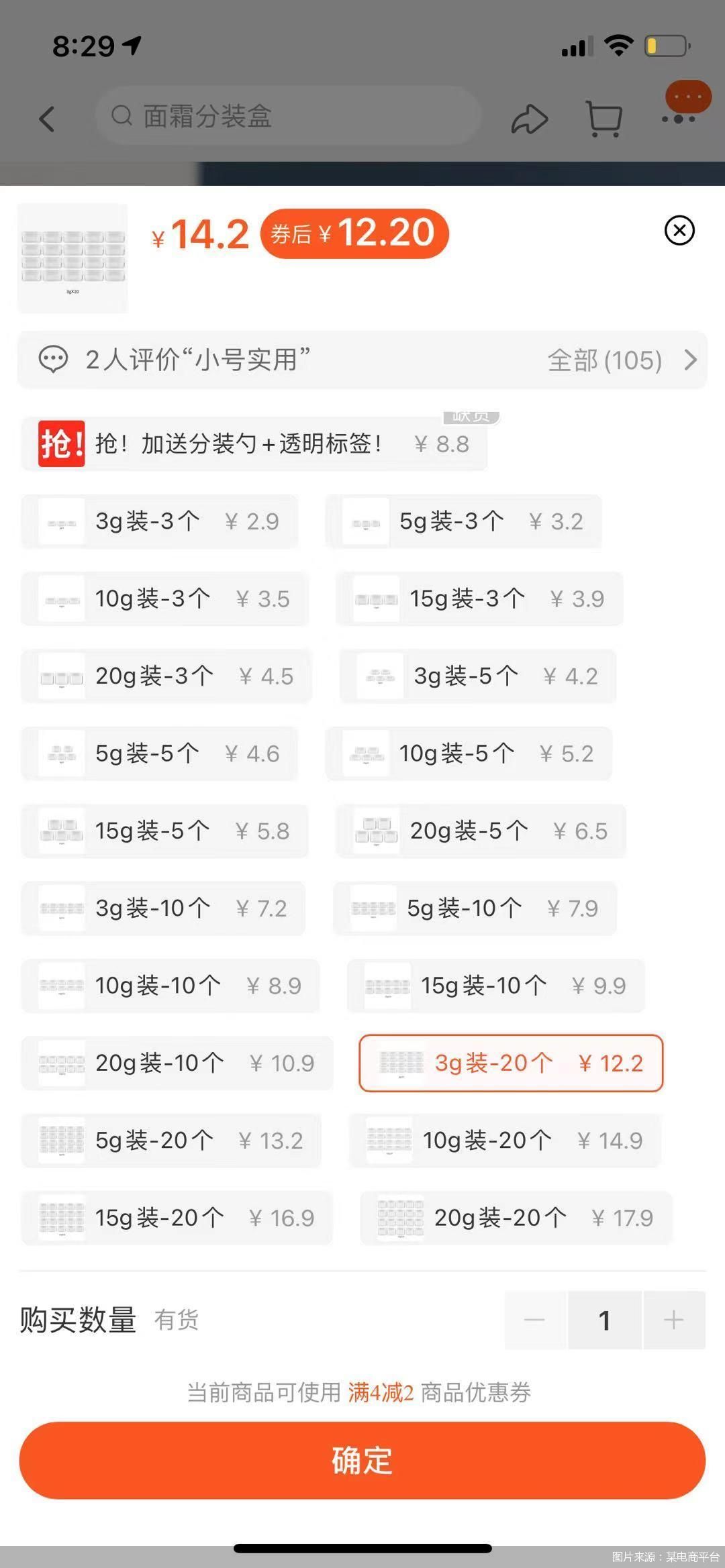Expand 全部(105) reviews with the chevron

coord(690,360)
